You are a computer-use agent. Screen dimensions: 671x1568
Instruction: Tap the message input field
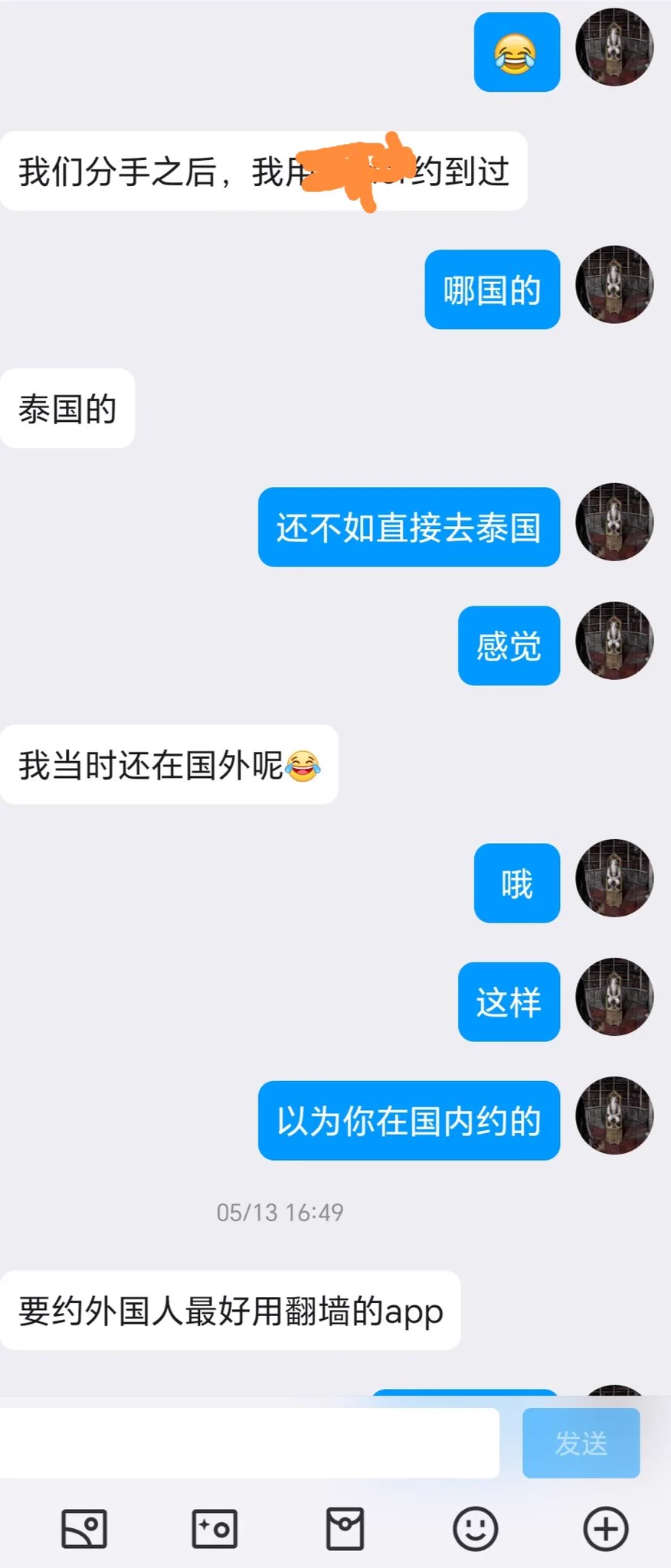249,1442
